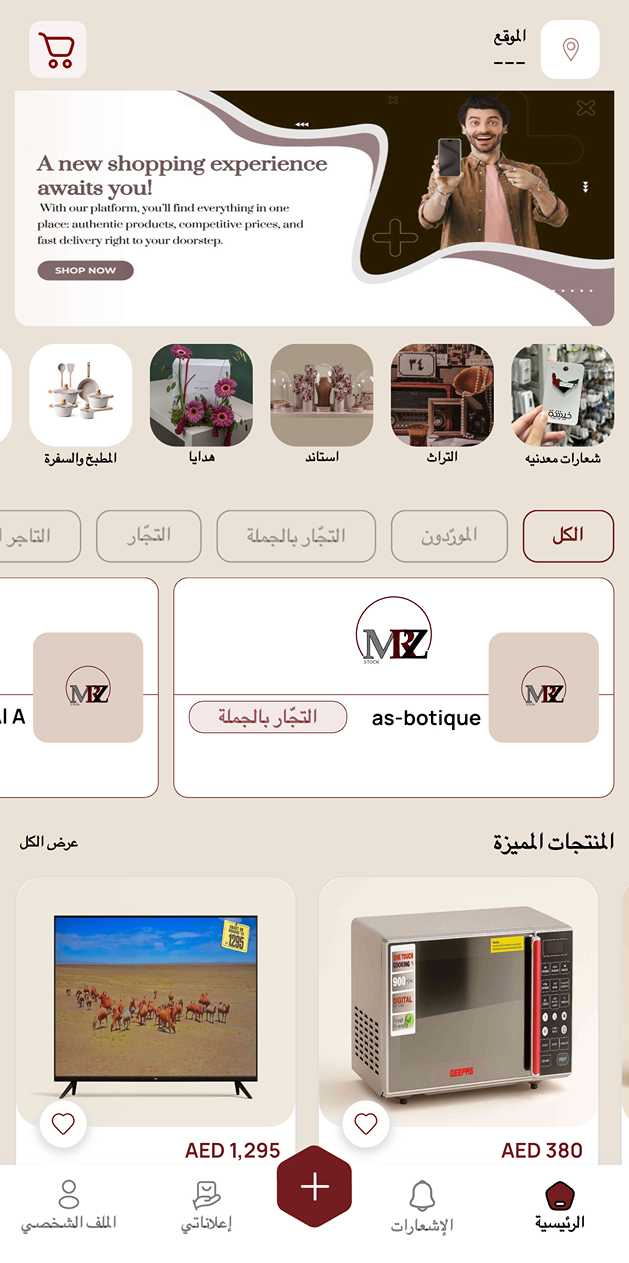Filter by المورّدون suppliers
Viewport: 629px width, 1263px height.
(x=448, y=536)
